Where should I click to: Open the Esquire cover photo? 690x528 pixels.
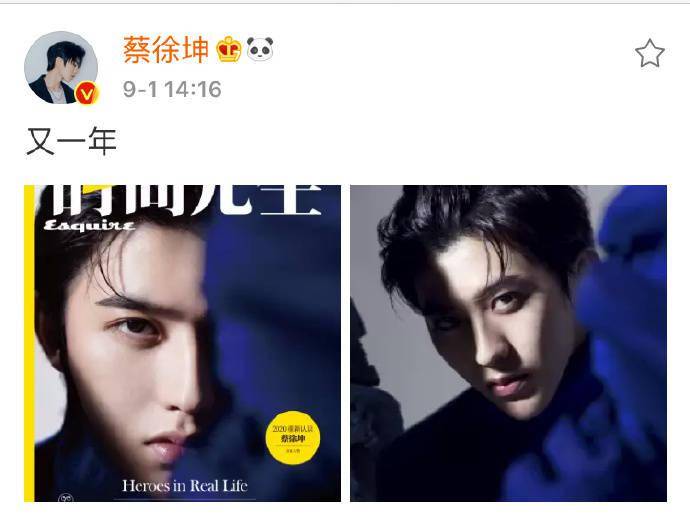[x=182, y=343]
